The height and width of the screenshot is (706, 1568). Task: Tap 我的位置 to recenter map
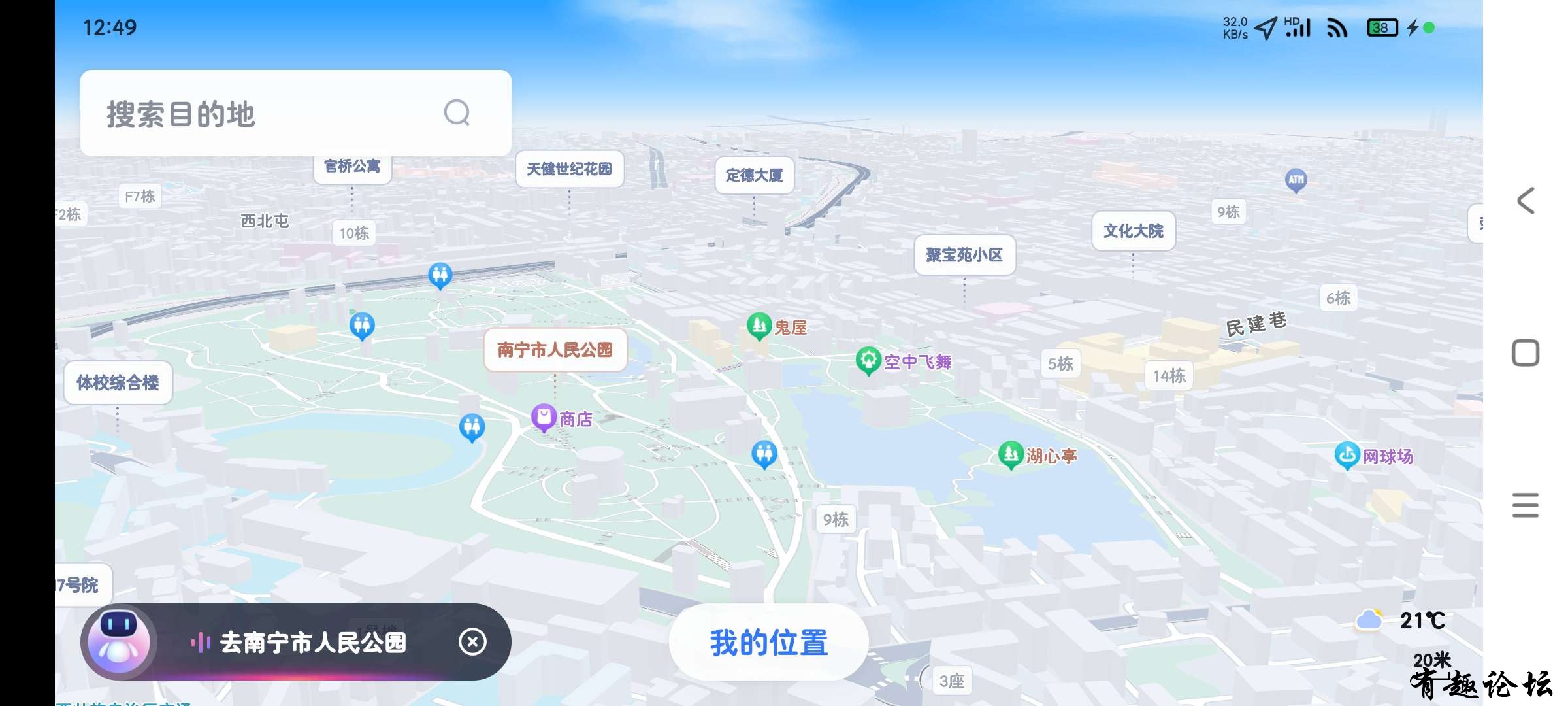(768, 642)
